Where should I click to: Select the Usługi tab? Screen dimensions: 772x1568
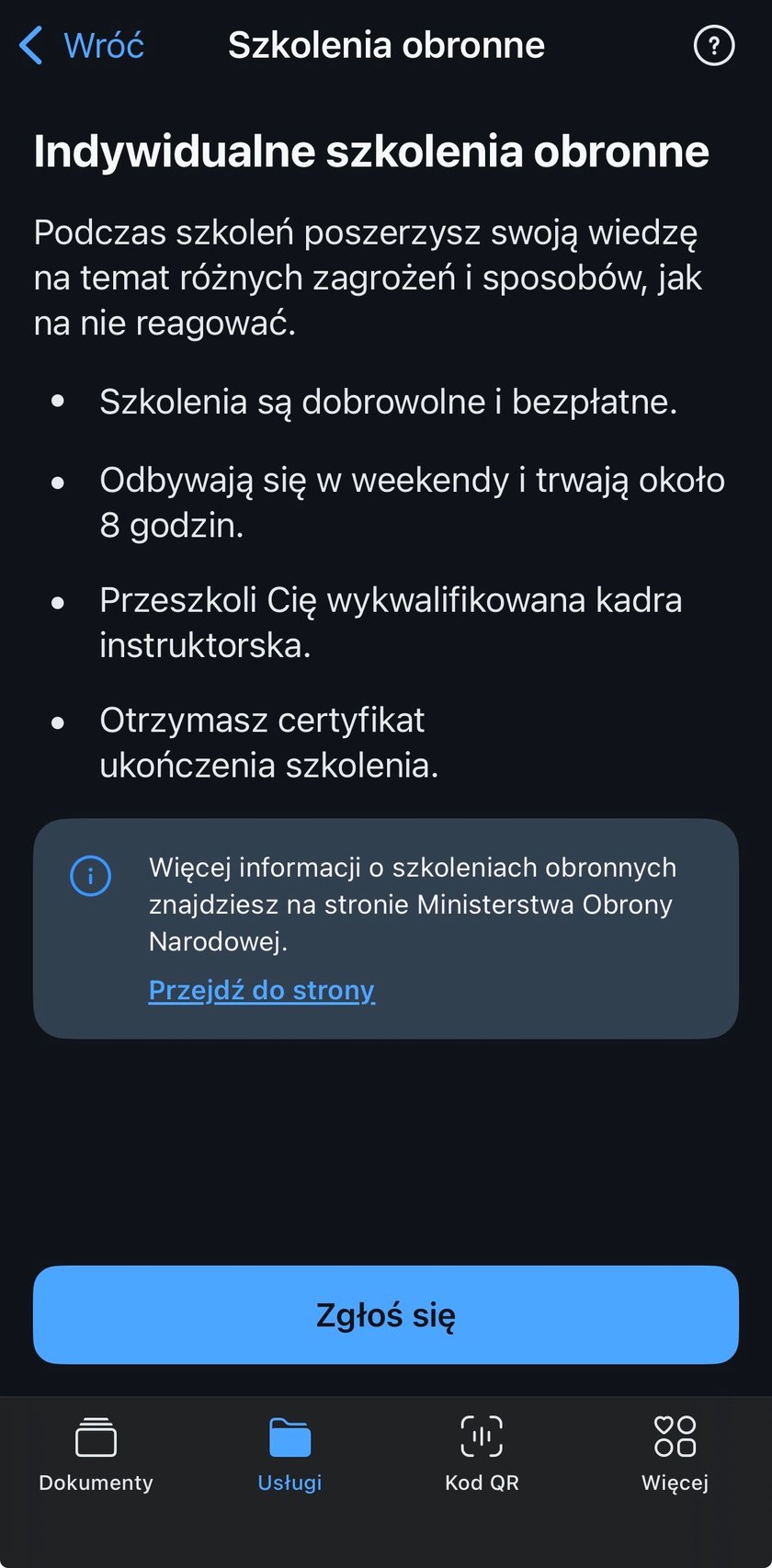click(x=289, y=1454)
